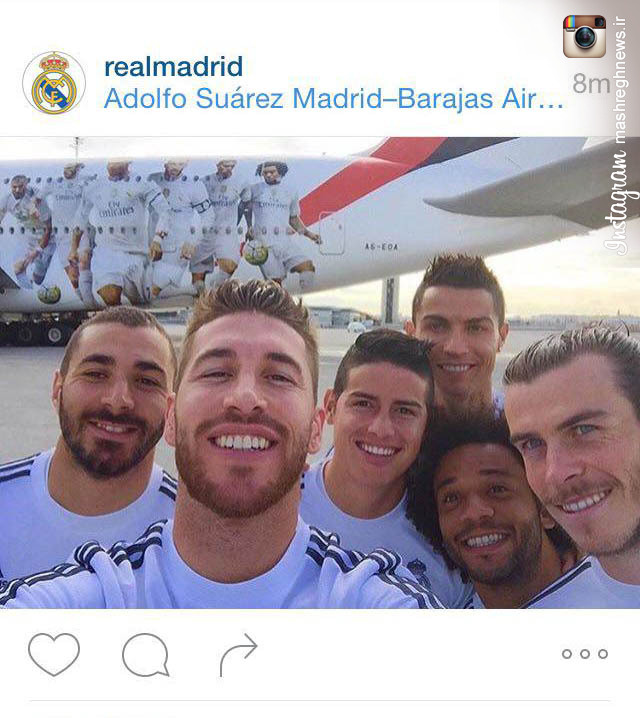The height and width of the screenshot is (718, 640).
Task: Open the realmadrid profile picture
Action: point(53,83)
